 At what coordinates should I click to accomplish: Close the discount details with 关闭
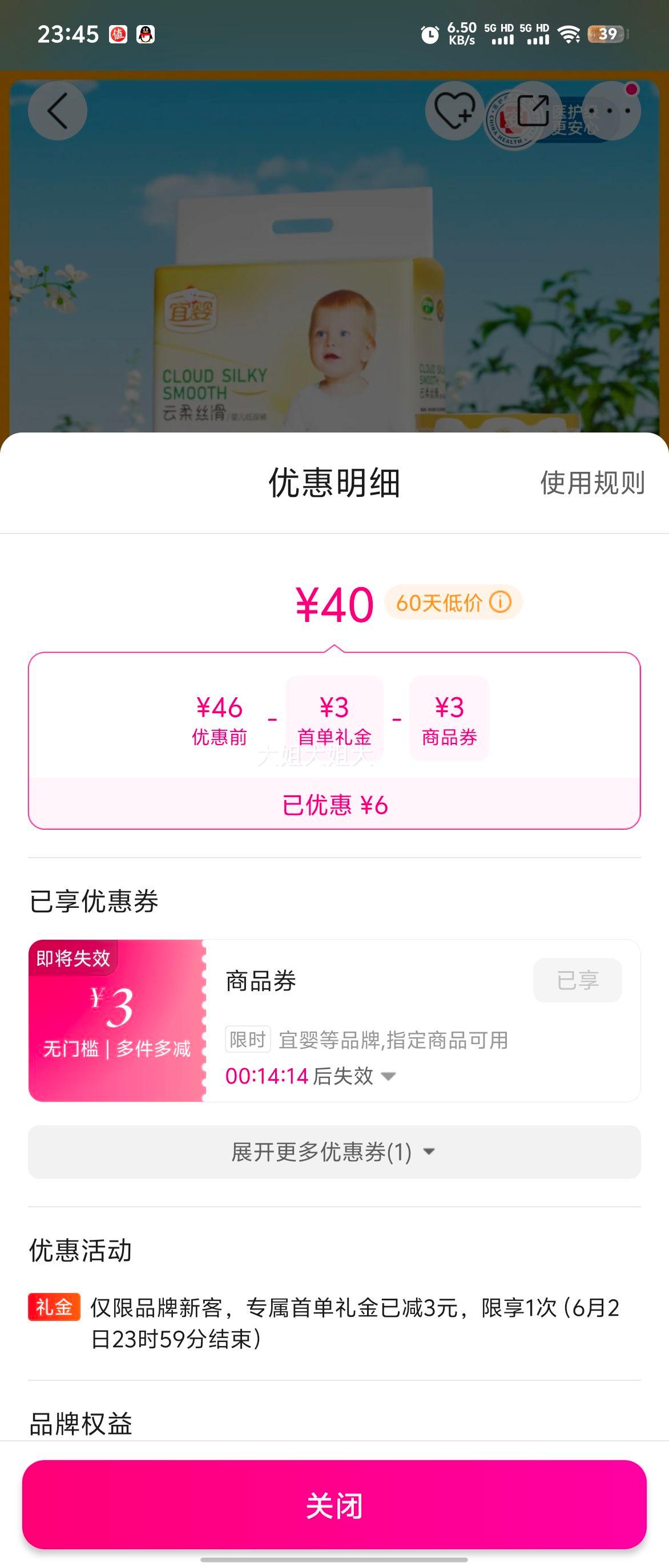point(334,1504)
